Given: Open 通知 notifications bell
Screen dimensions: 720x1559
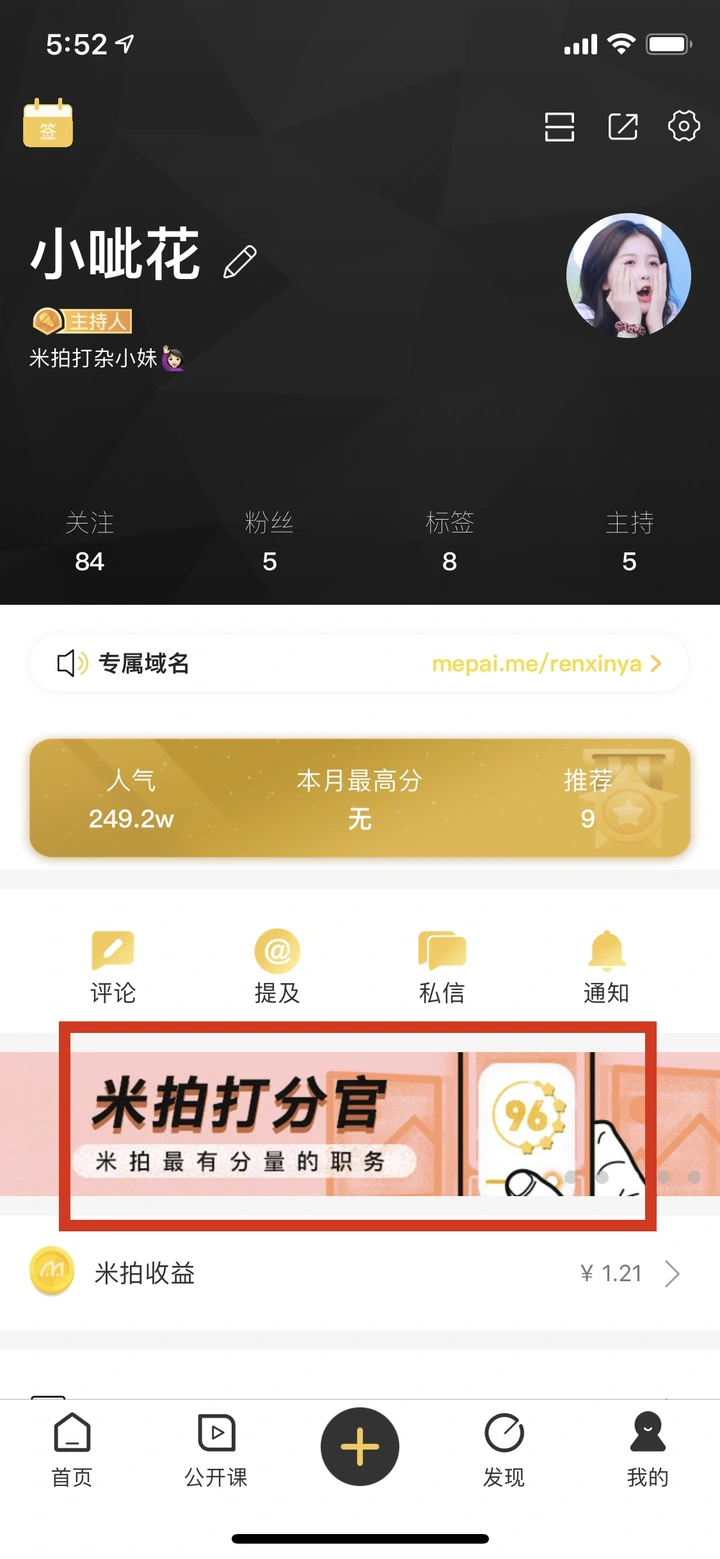Looking at the screenshot, I should click(x=606, y=967).
